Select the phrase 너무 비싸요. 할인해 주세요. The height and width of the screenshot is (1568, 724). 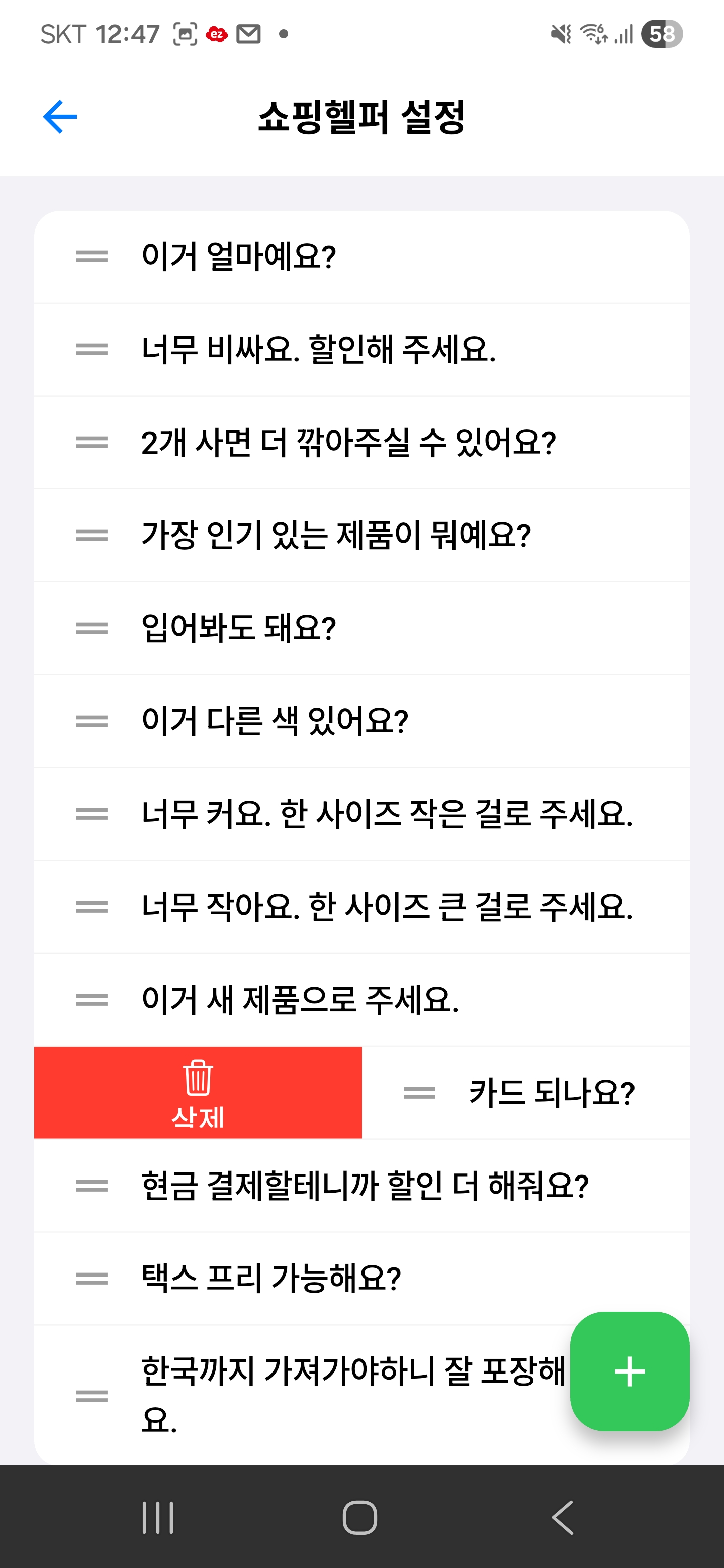pos(318,350)
